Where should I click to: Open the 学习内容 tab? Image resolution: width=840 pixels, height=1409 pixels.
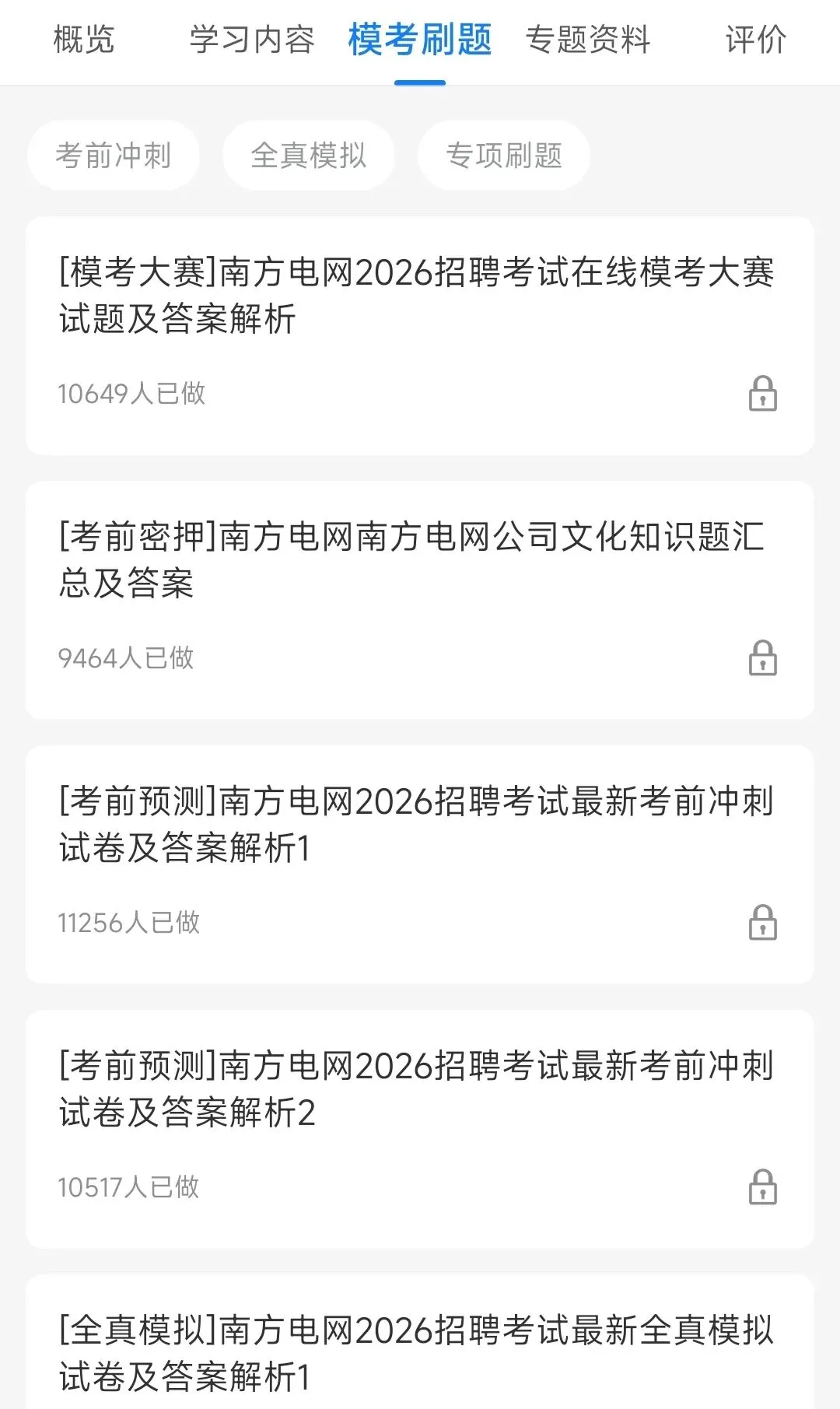pos(252,40)
